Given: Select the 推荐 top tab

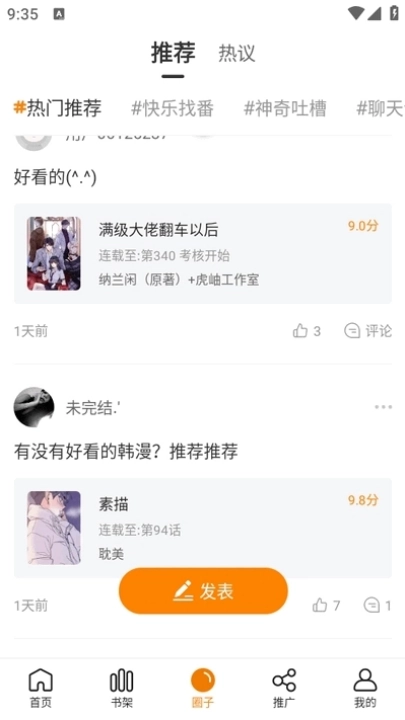Looking at the screenshot, I should (173, 52).
